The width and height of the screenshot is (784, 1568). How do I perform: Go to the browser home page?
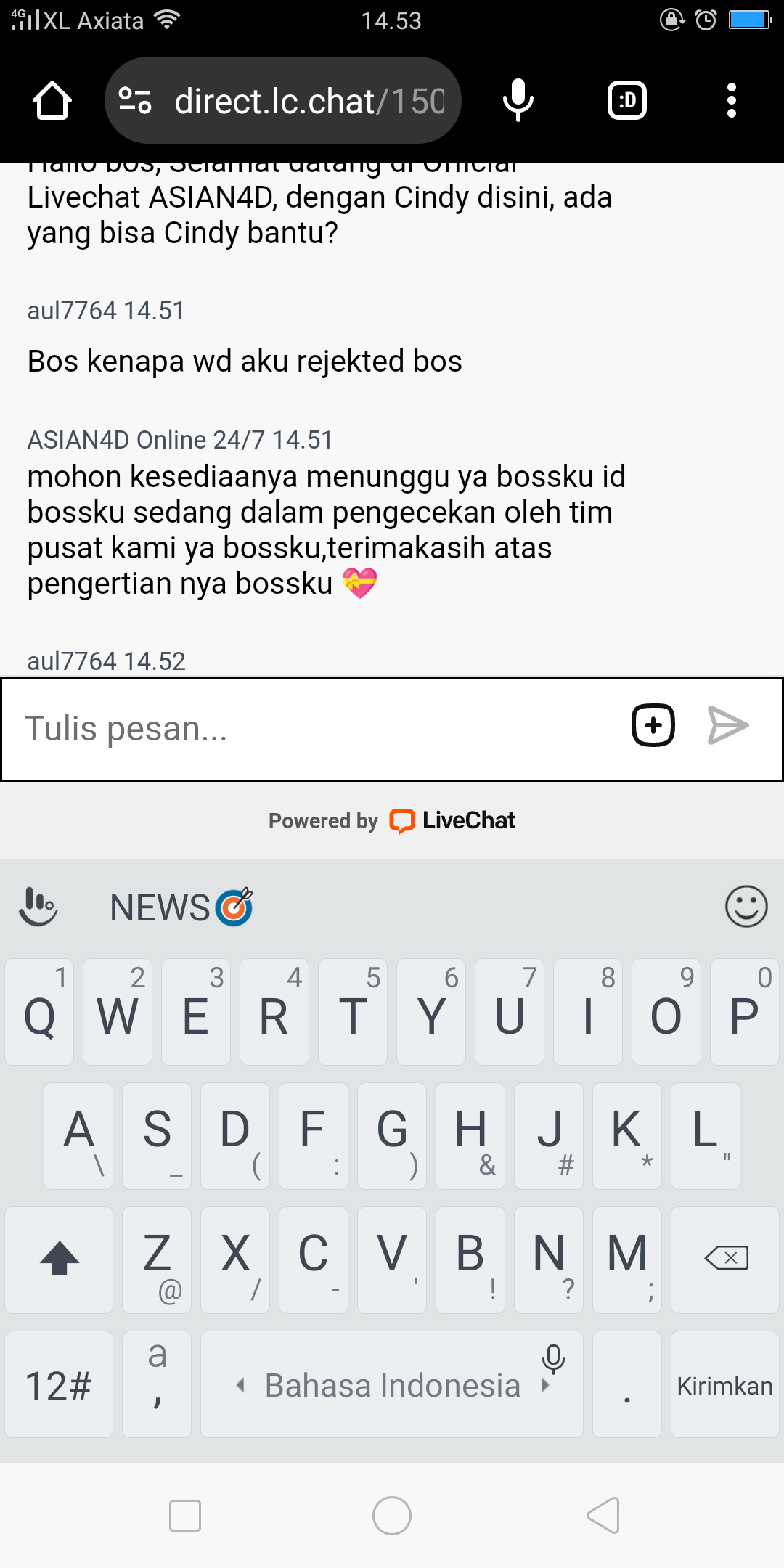pos(52,100)
